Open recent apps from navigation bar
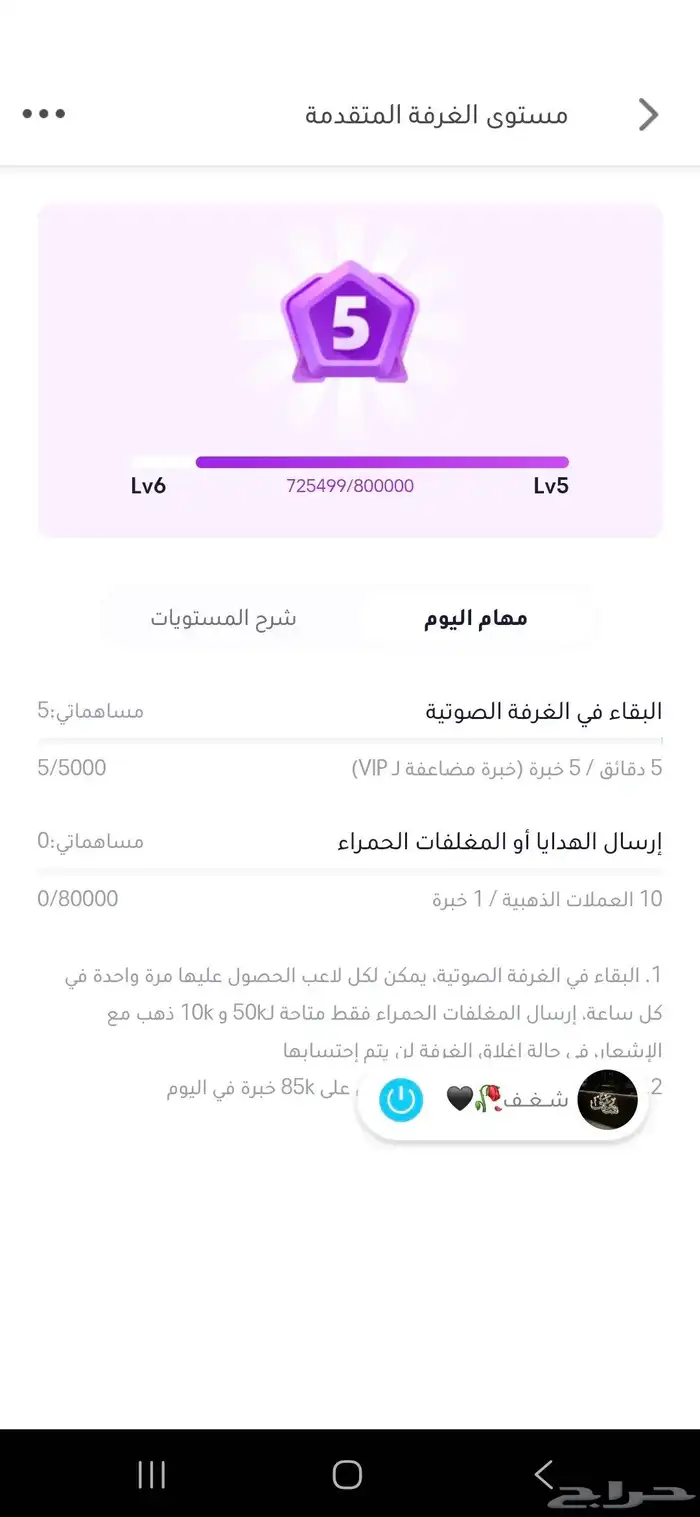Image resolution: width=700 pixels, height=1517 pixels. pos(151,1473)
